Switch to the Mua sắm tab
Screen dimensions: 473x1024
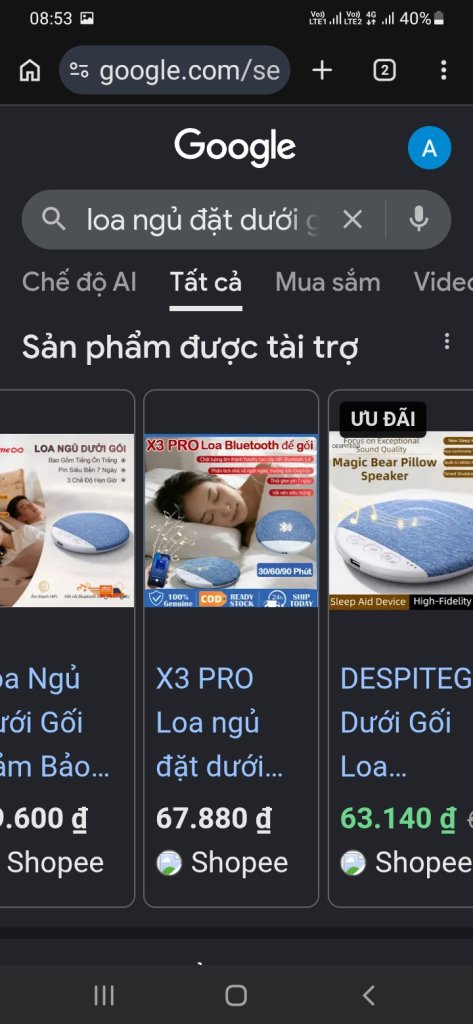pos(328,283)
